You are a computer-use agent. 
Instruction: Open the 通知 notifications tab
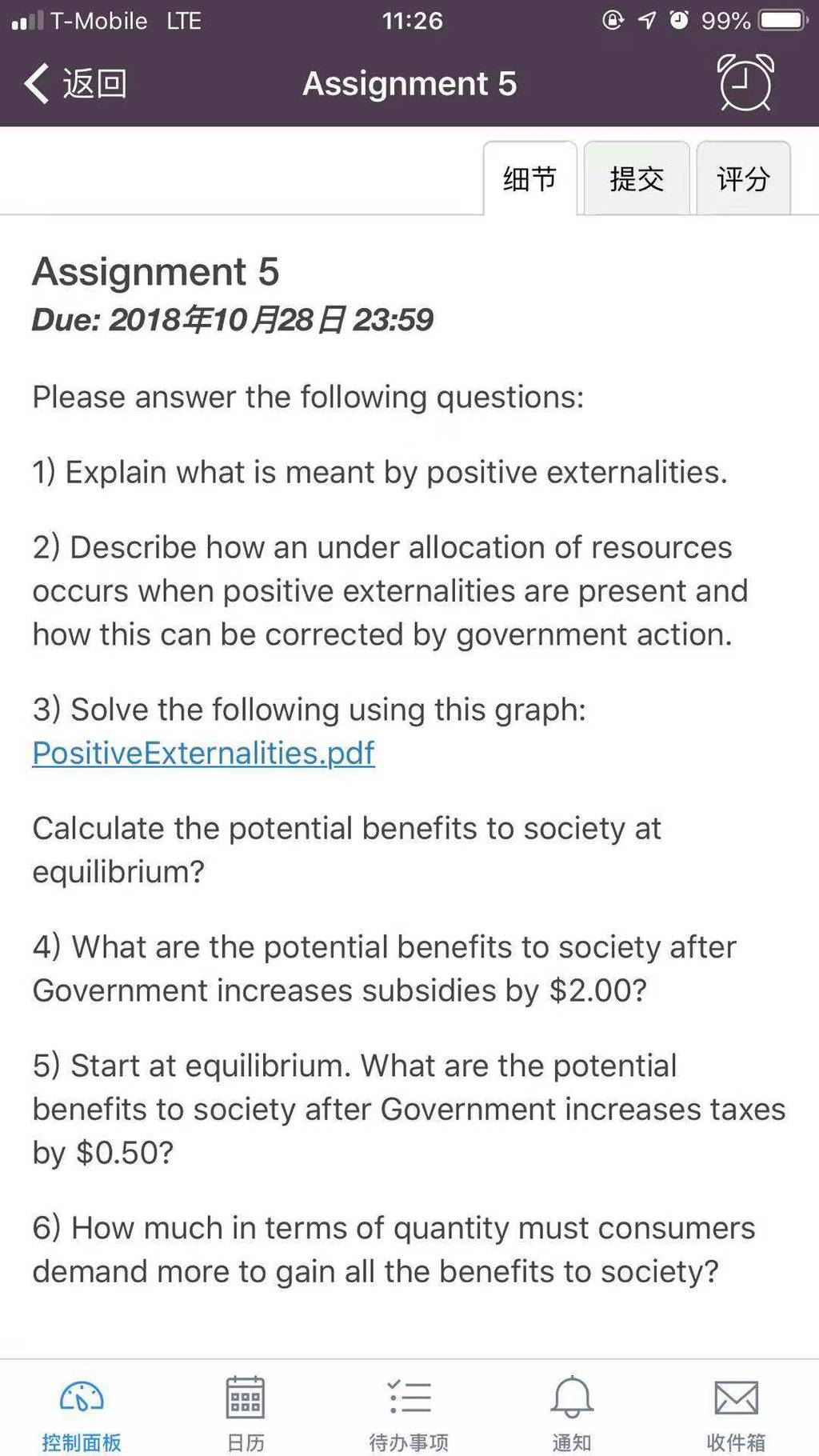[572, 1413]
